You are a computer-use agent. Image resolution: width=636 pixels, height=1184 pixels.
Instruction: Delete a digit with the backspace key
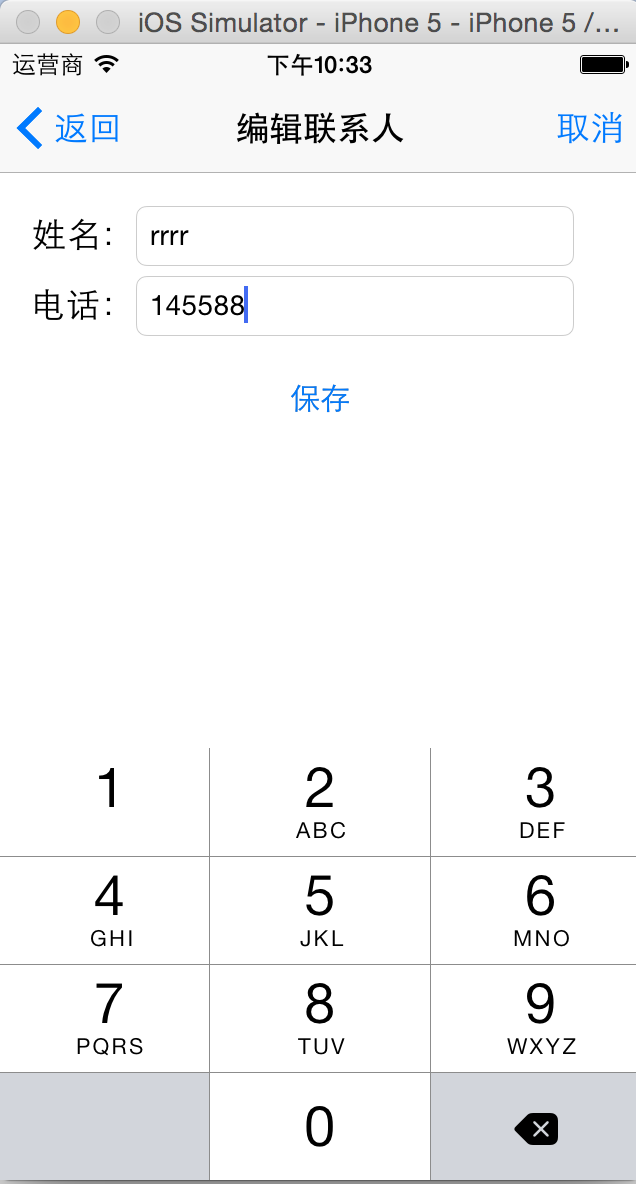coord(536,1128)
